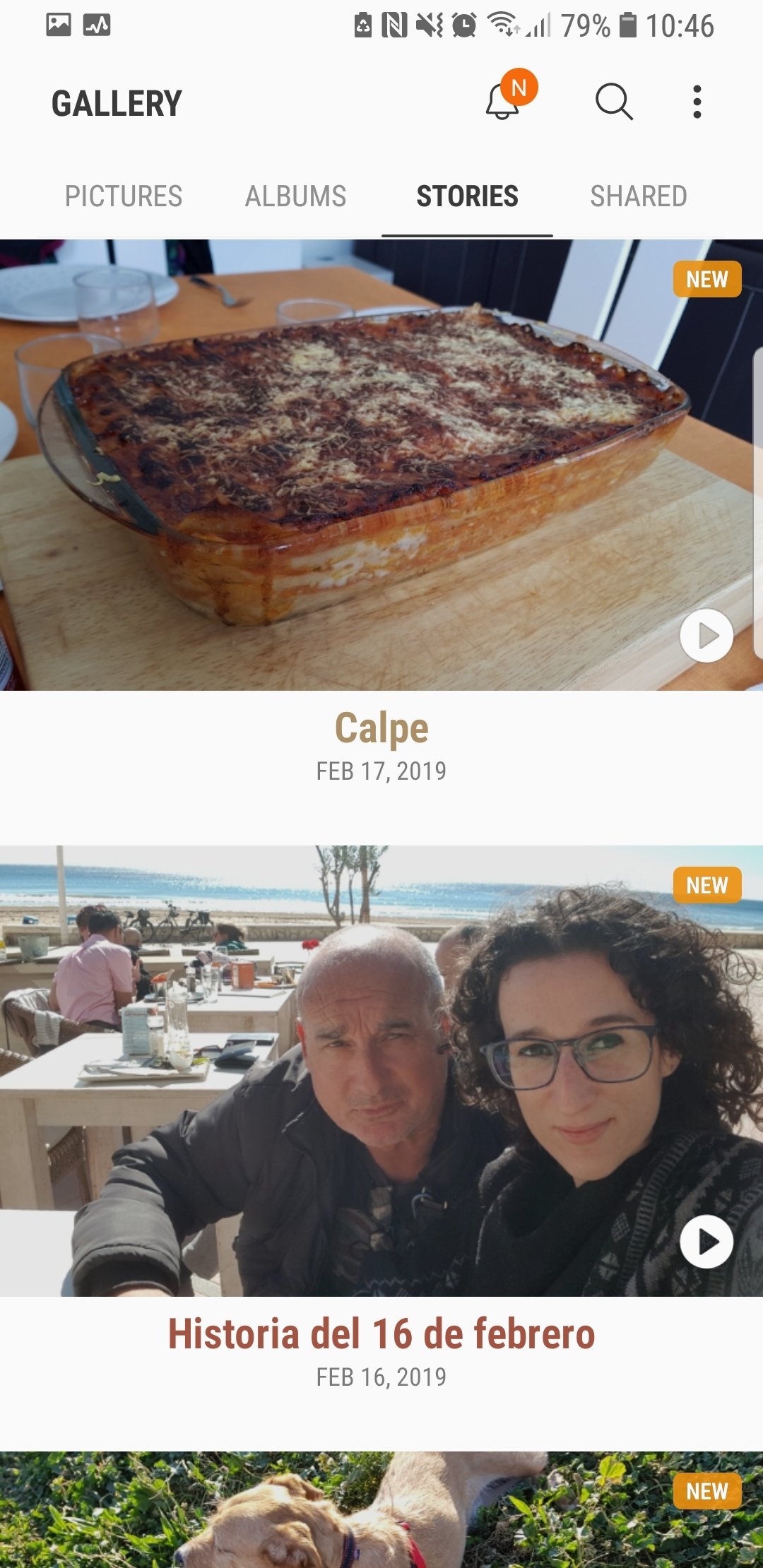Open gallery search
This screenshot has height=1568, width=763.
[x=614, y=102]
